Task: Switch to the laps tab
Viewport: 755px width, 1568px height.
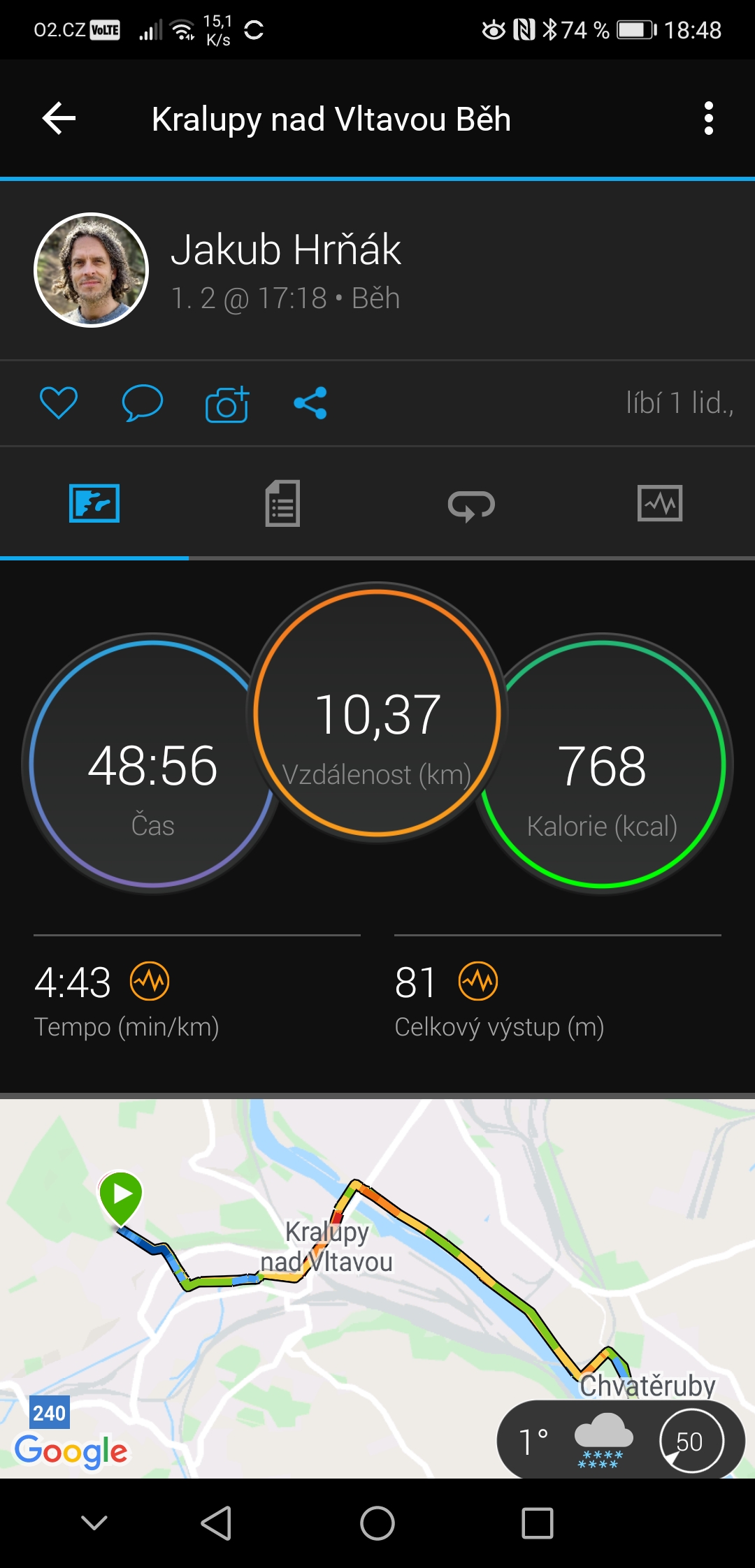Action: [472, 504]
